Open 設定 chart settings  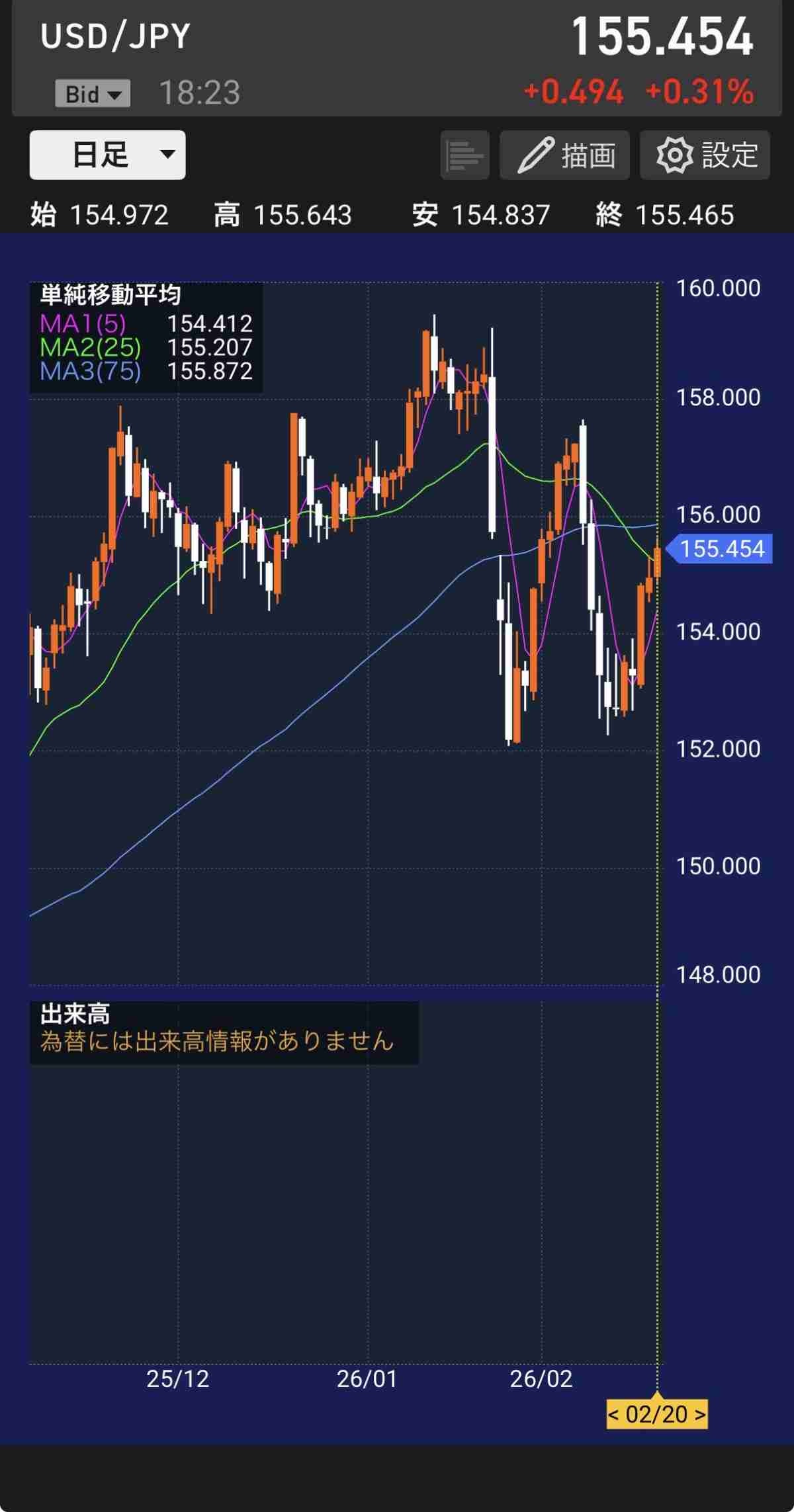coord(705,155)
